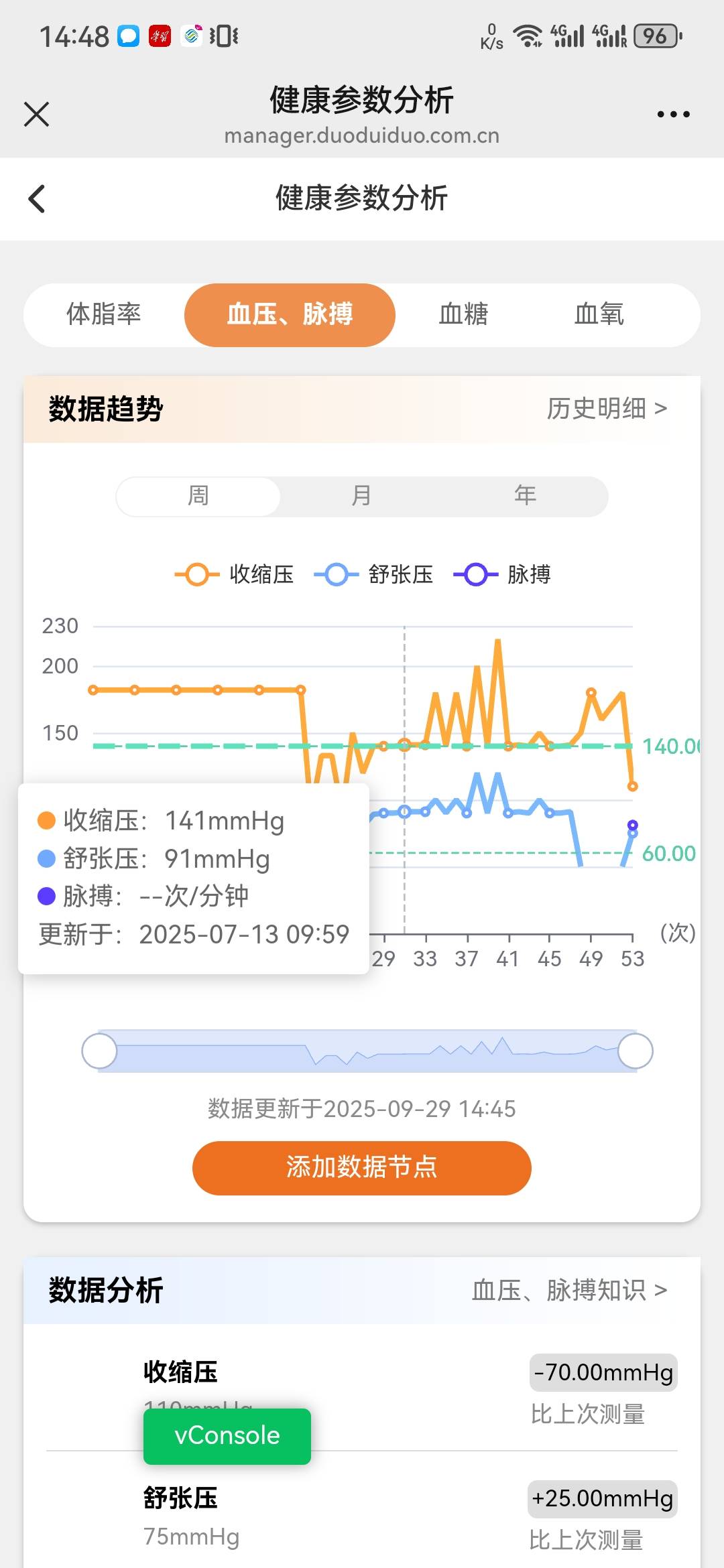This screenshot has height=1568, width=724.
Task: Open the 血氧 tab
Action: (x=599, y=314)
